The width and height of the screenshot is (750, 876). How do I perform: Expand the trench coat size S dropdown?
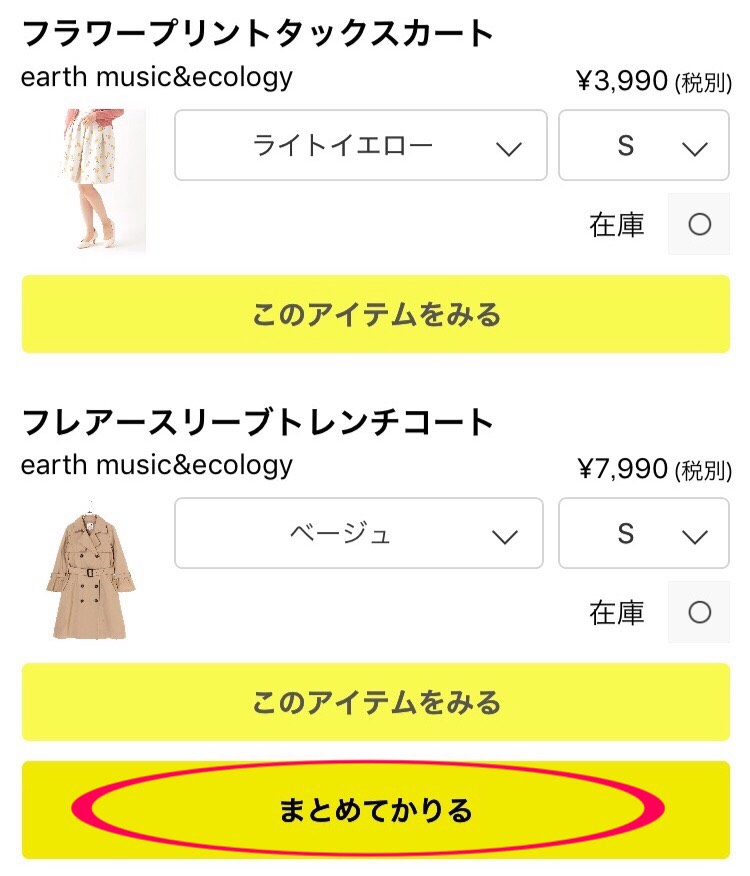click(x=643, y=534)
